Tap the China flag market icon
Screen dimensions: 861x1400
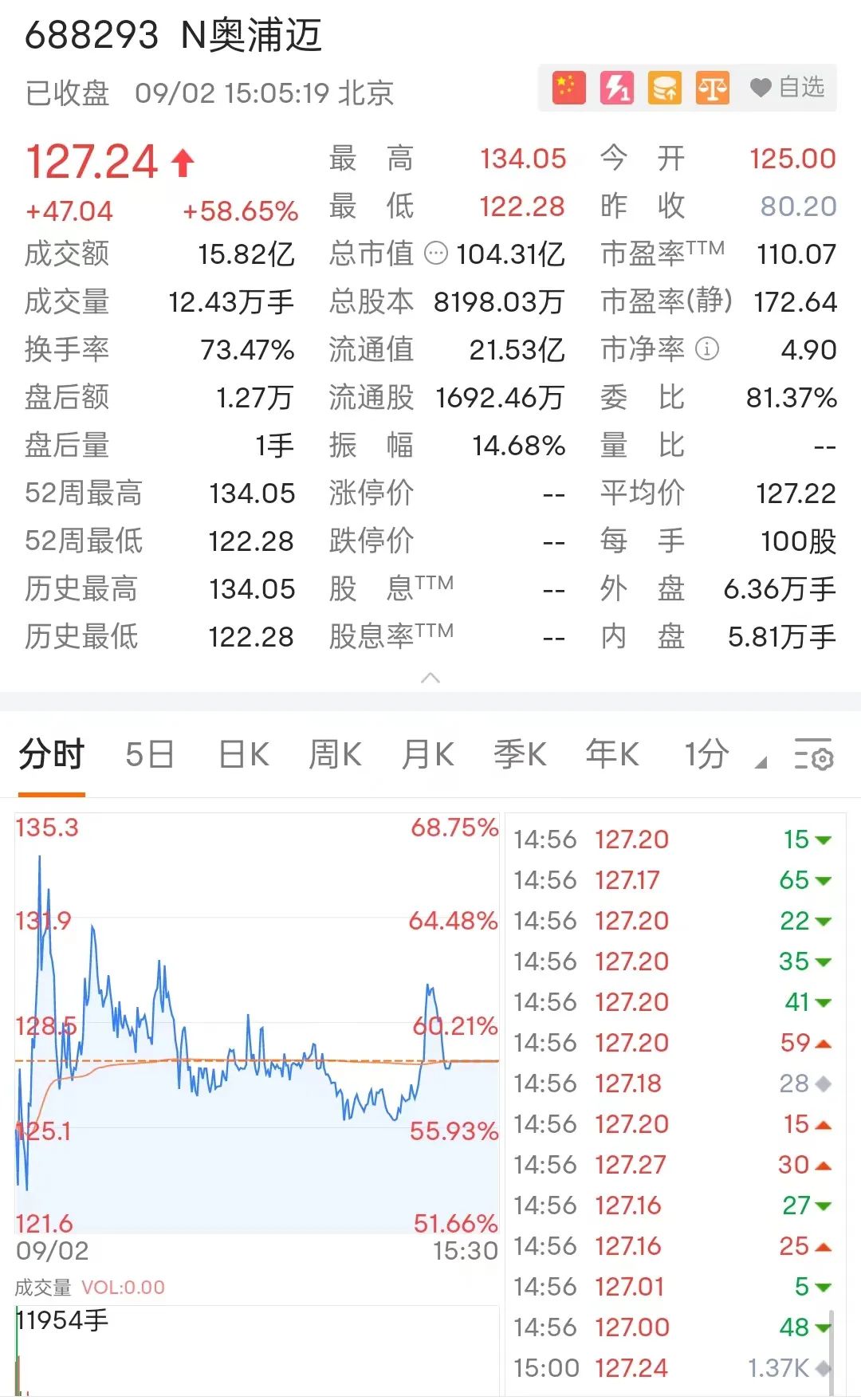[568, 88]
